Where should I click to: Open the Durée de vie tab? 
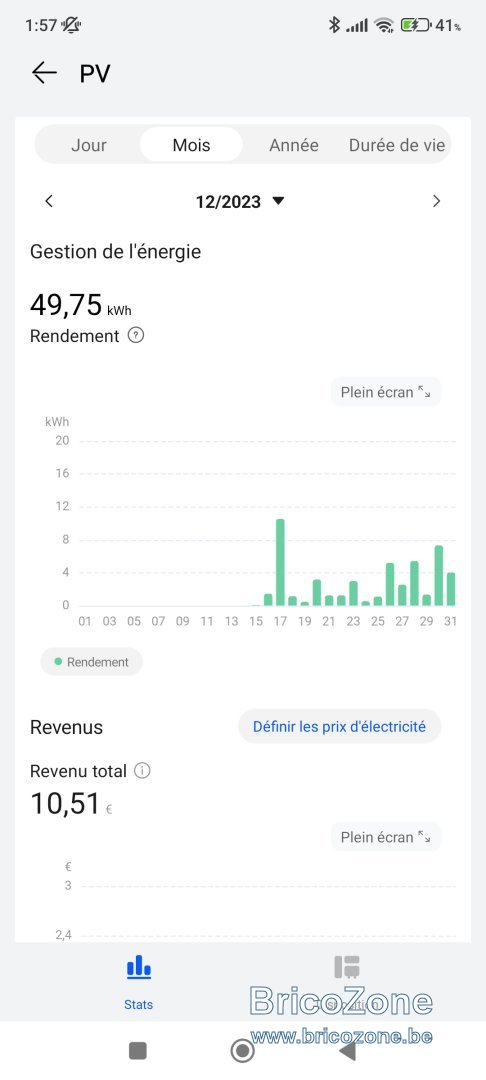(x=397, y=145)
